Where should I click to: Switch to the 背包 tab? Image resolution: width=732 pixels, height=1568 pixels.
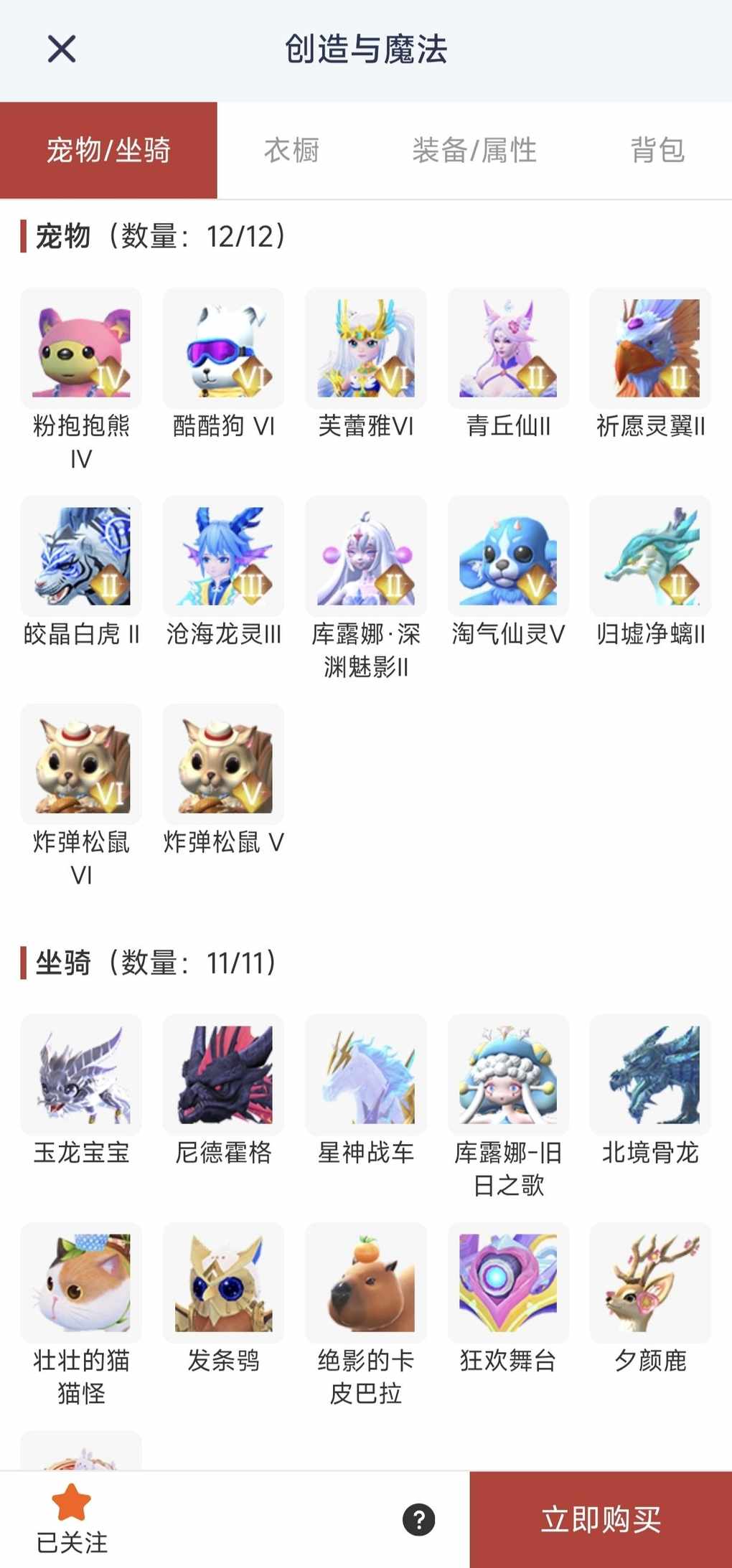coord(657,151)
